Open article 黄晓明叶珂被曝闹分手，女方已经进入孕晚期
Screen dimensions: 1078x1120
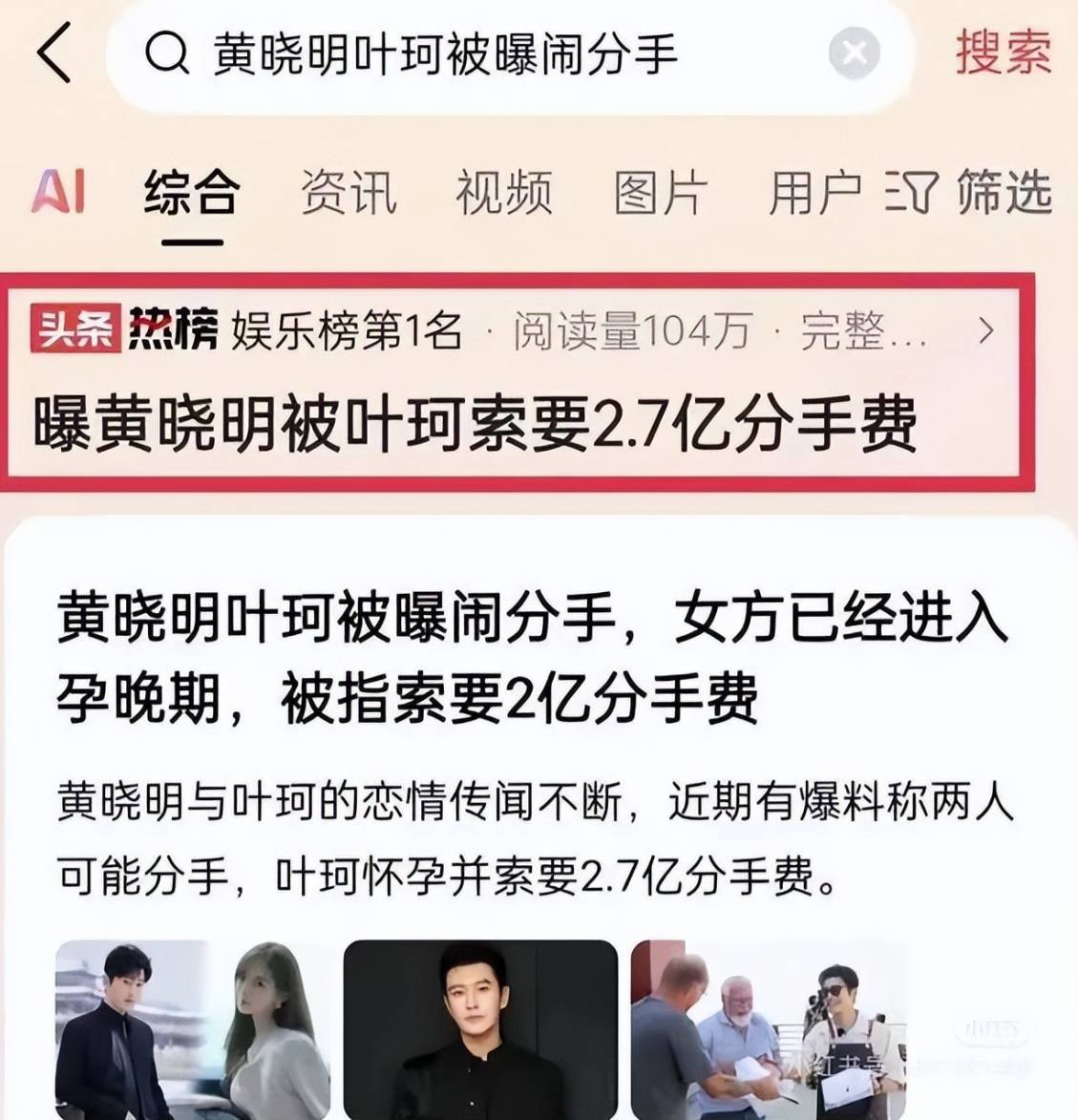(531, 659)
